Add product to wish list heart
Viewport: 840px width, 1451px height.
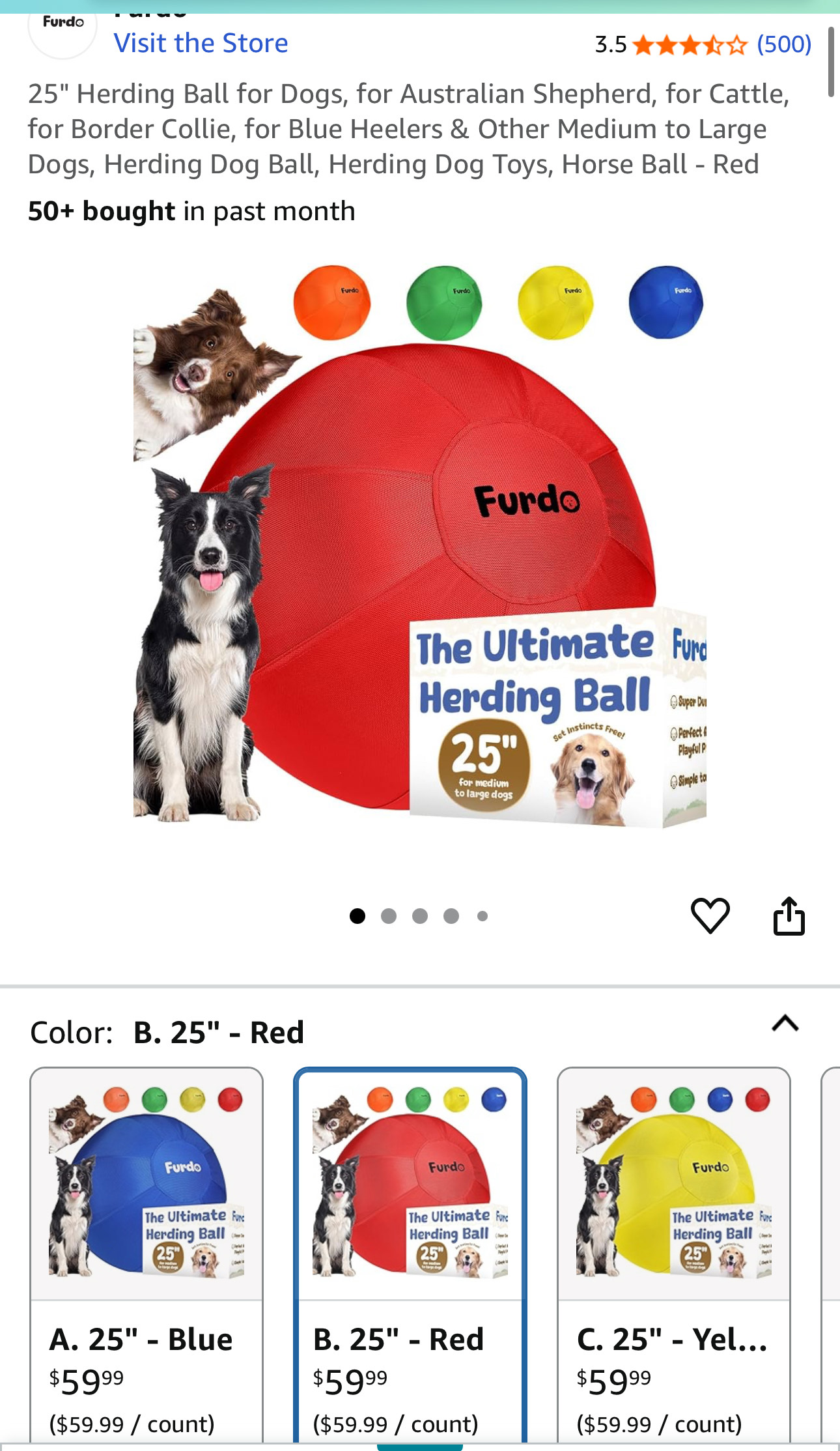[710, 915]
